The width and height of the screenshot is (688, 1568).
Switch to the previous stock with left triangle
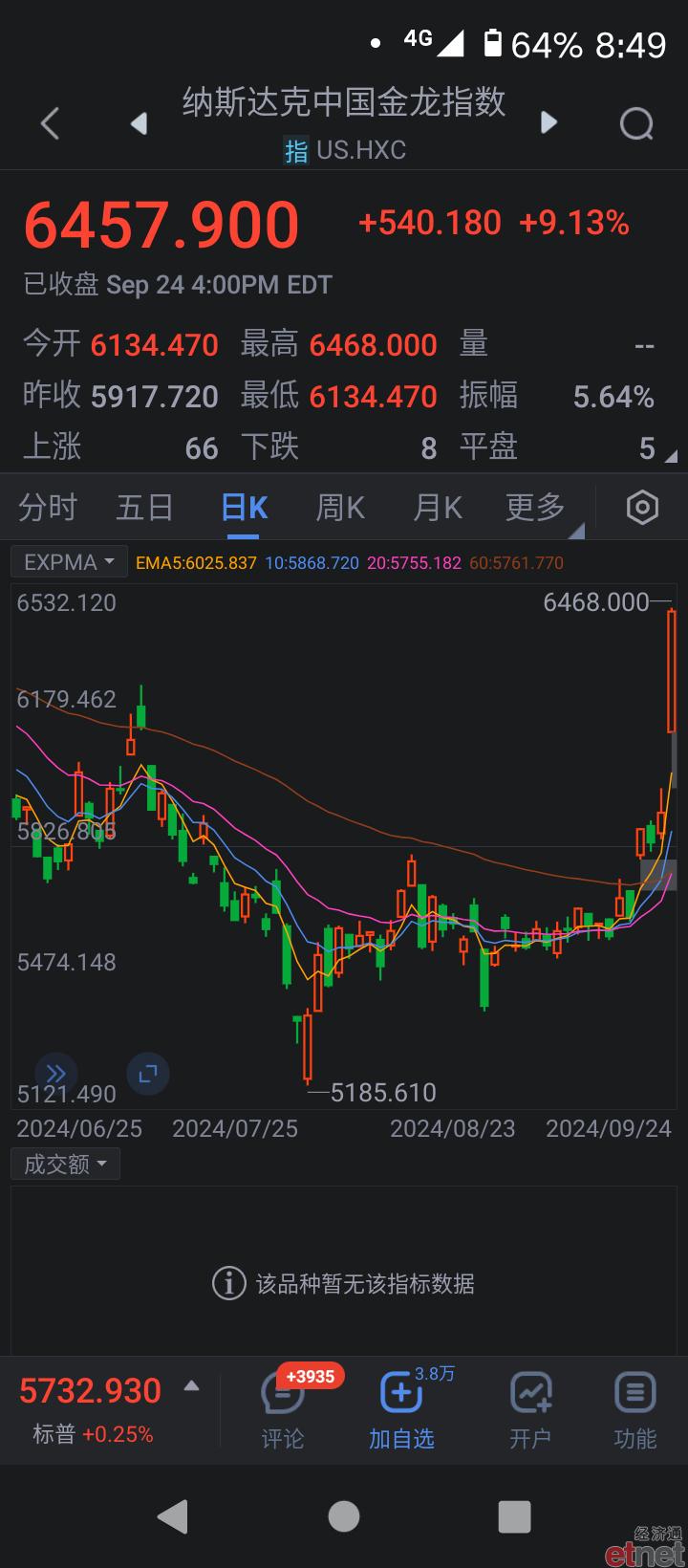(x=140, y=123)
